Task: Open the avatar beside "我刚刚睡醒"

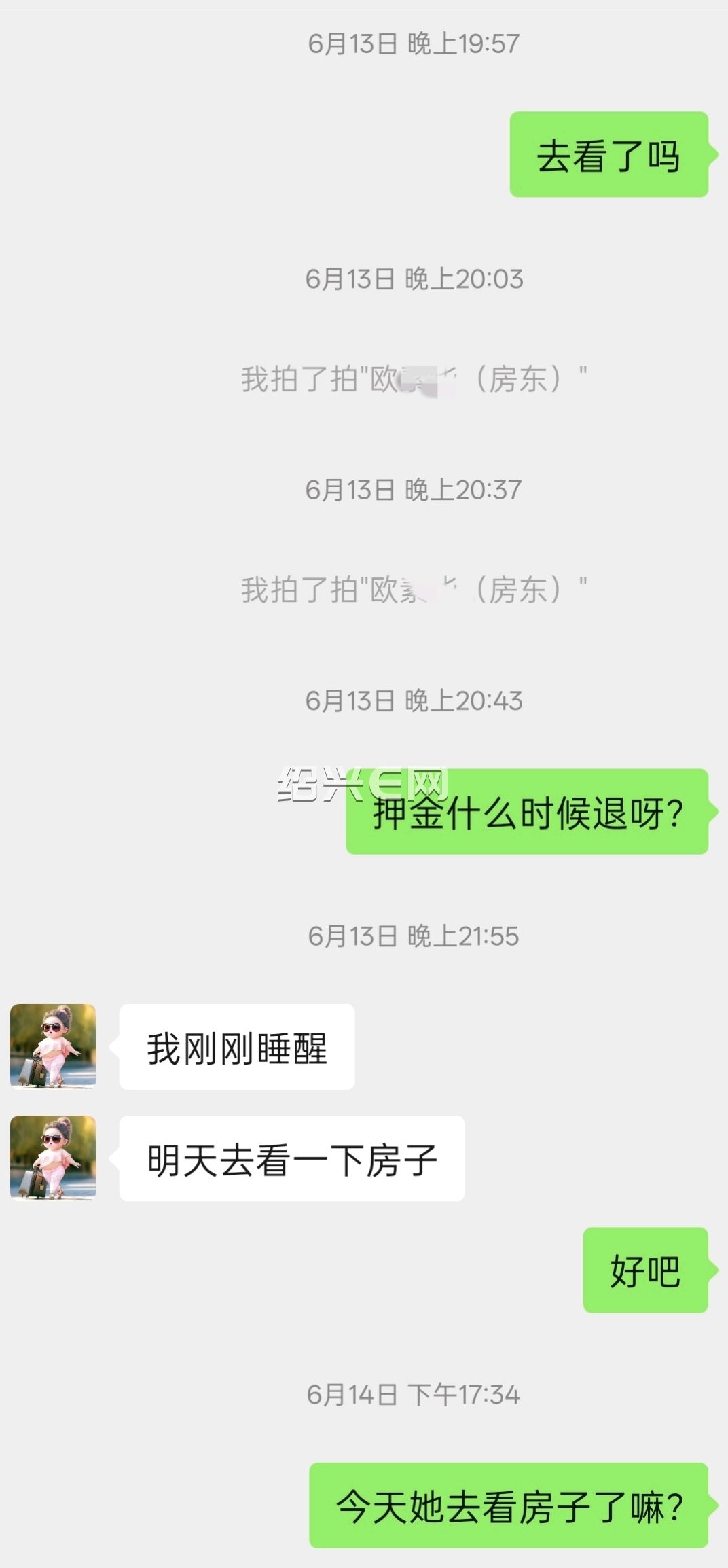Action: (53, 1046)
